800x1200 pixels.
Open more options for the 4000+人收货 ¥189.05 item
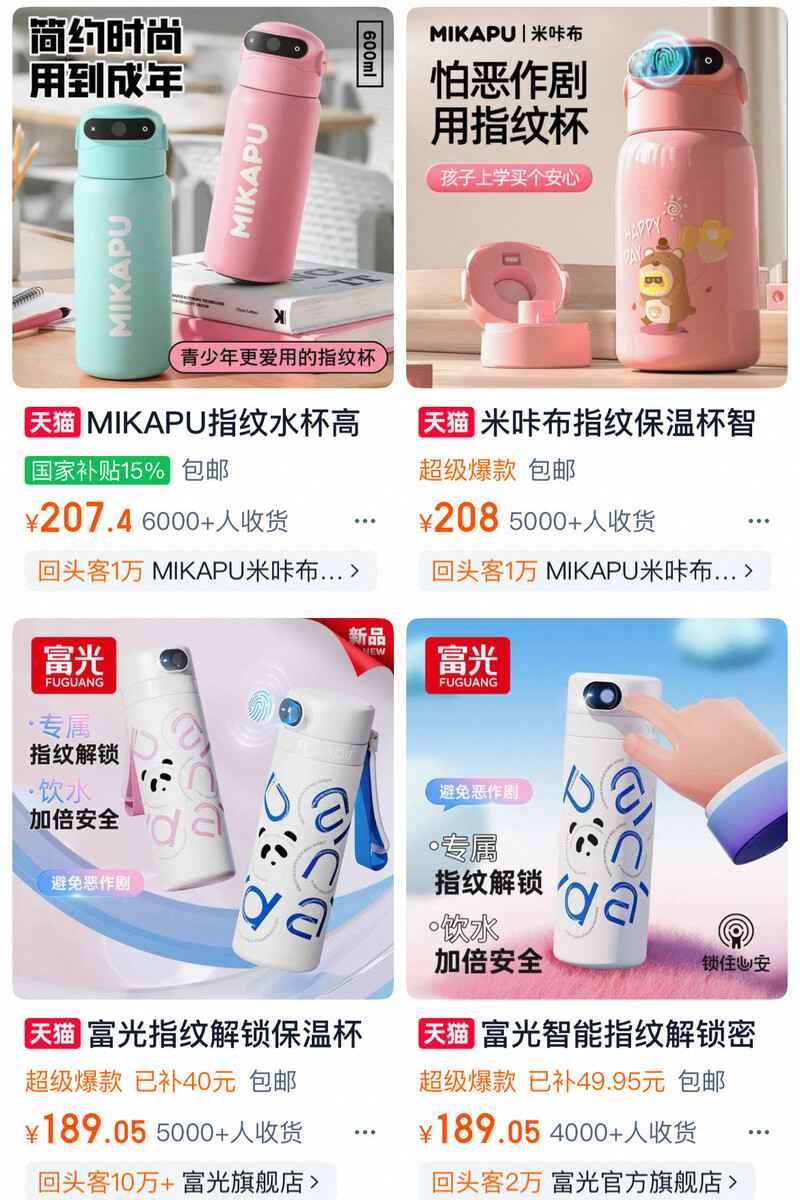coord(759,1133)
